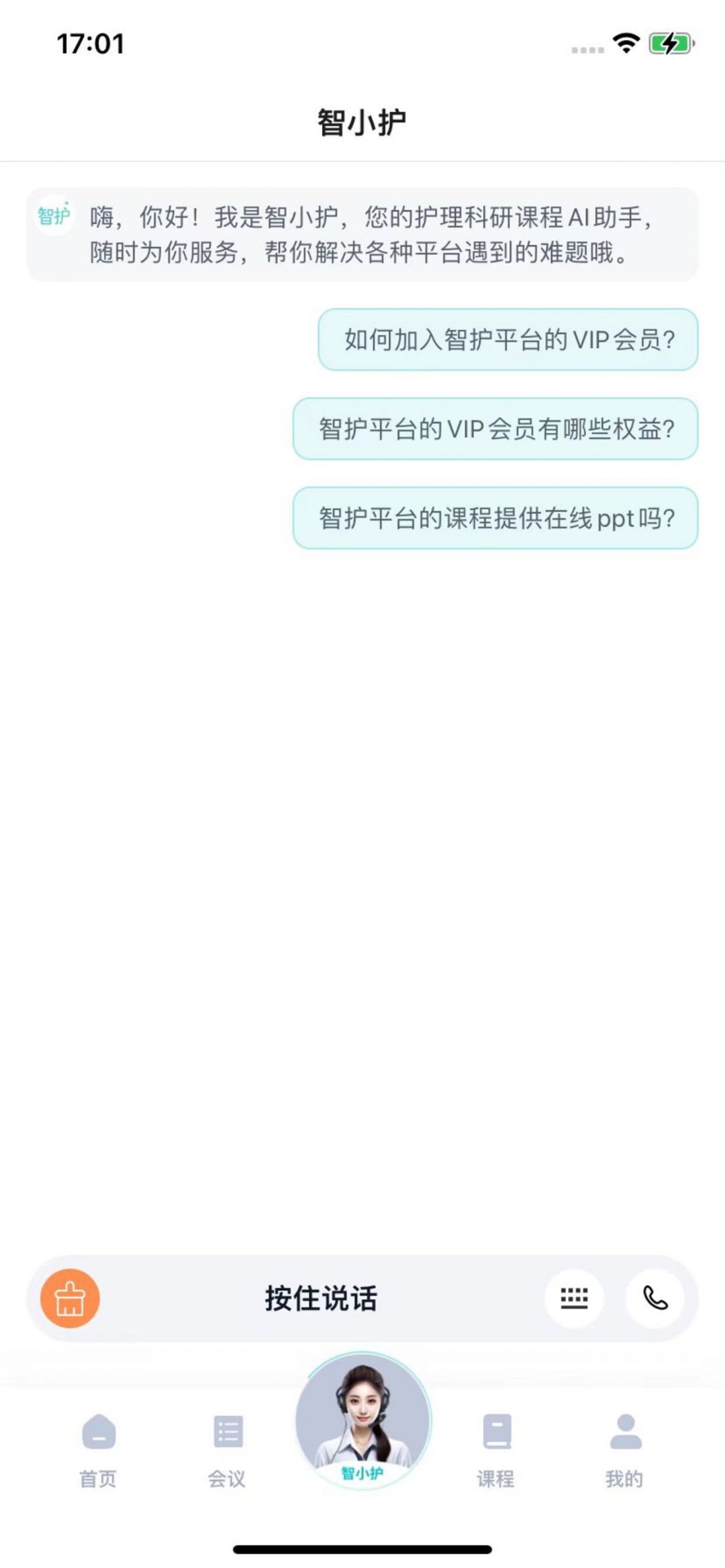Tap the center 智小护 avatar tab
725x1568 pixels.
point(362,1422)
